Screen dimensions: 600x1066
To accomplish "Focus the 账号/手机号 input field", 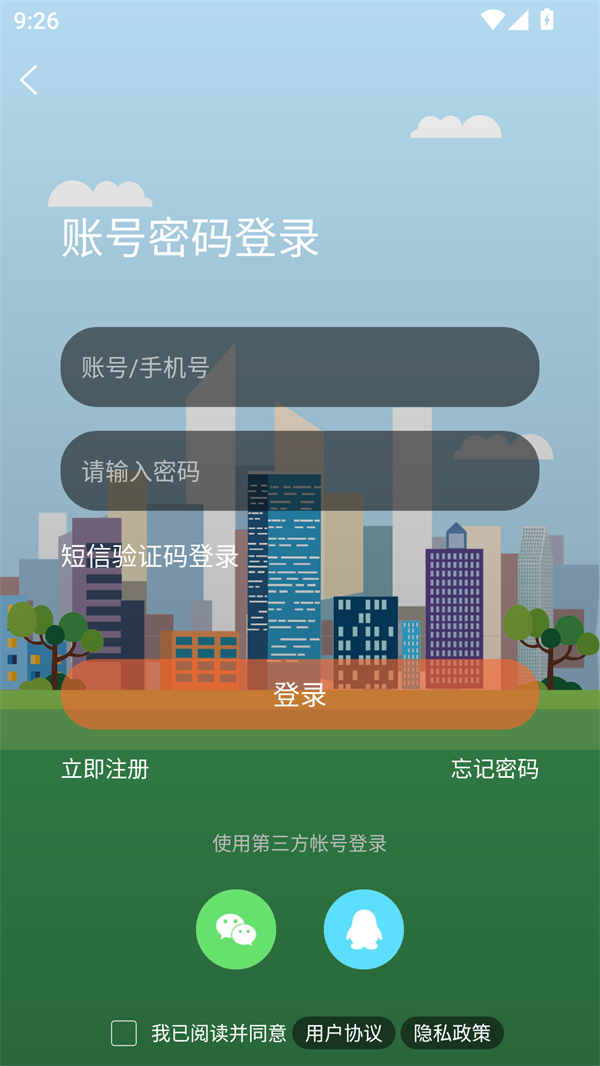I will [x=300, y=367].
